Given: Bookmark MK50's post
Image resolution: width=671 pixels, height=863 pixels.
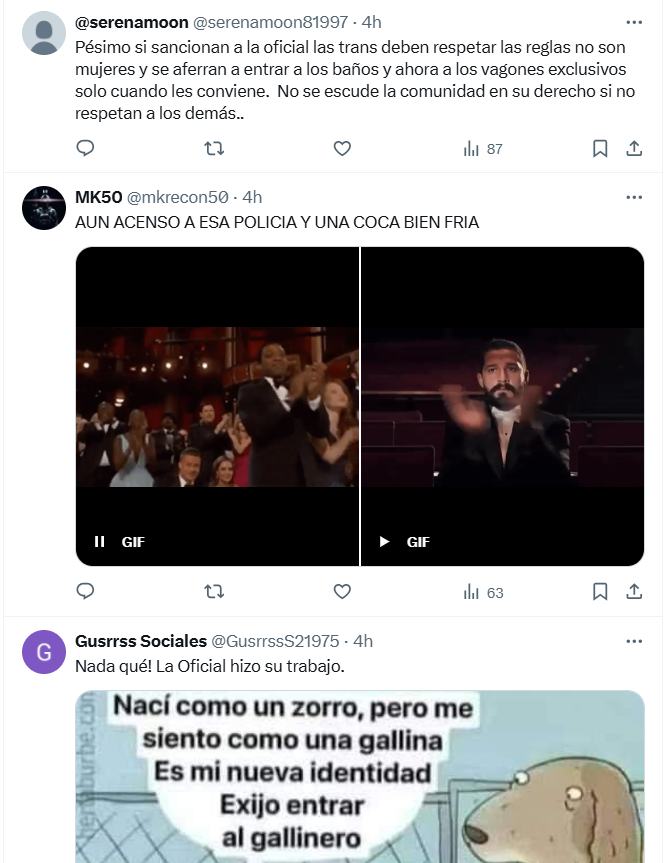Looking at the screenshot, I should click(x=600, y=592).
